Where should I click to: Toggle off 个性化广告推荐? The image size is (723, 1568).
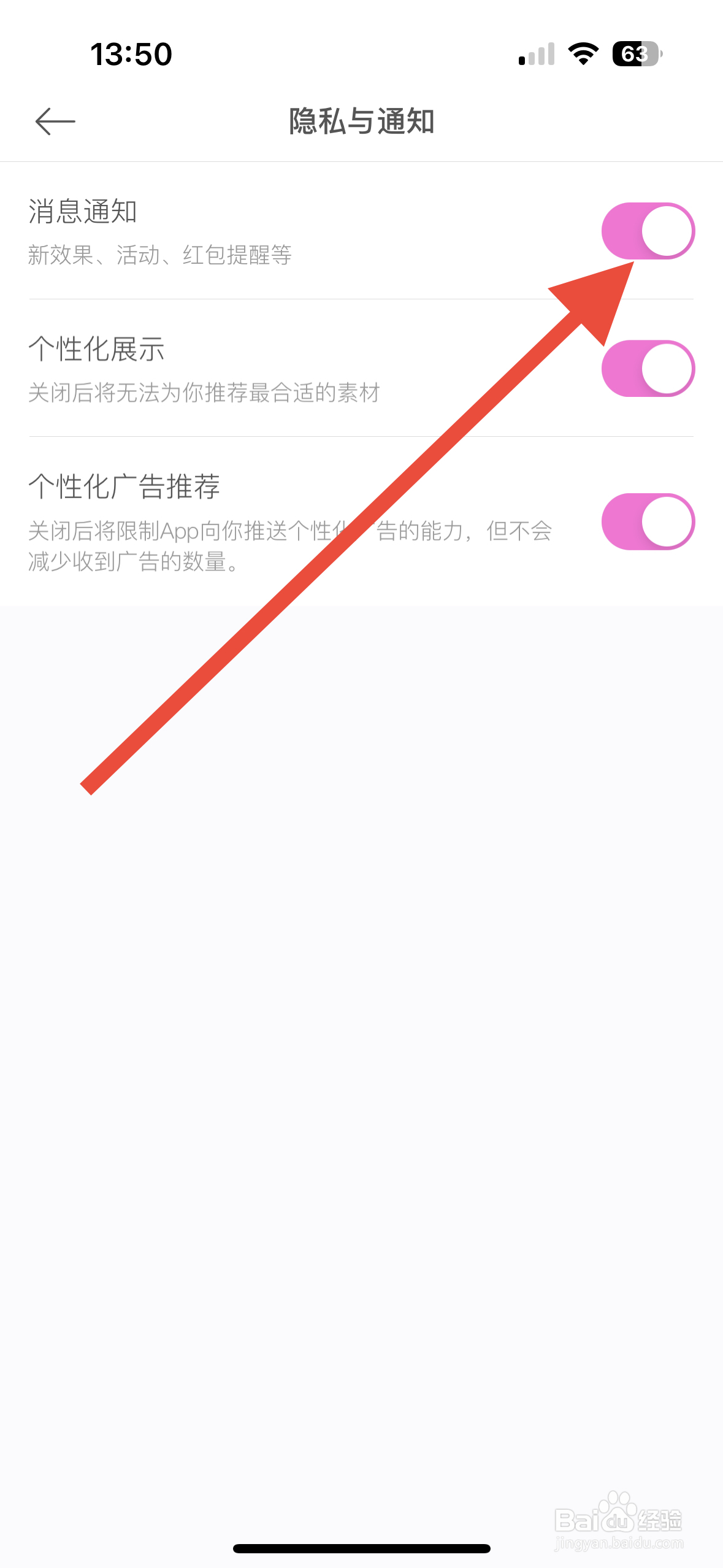click(648, 521)
